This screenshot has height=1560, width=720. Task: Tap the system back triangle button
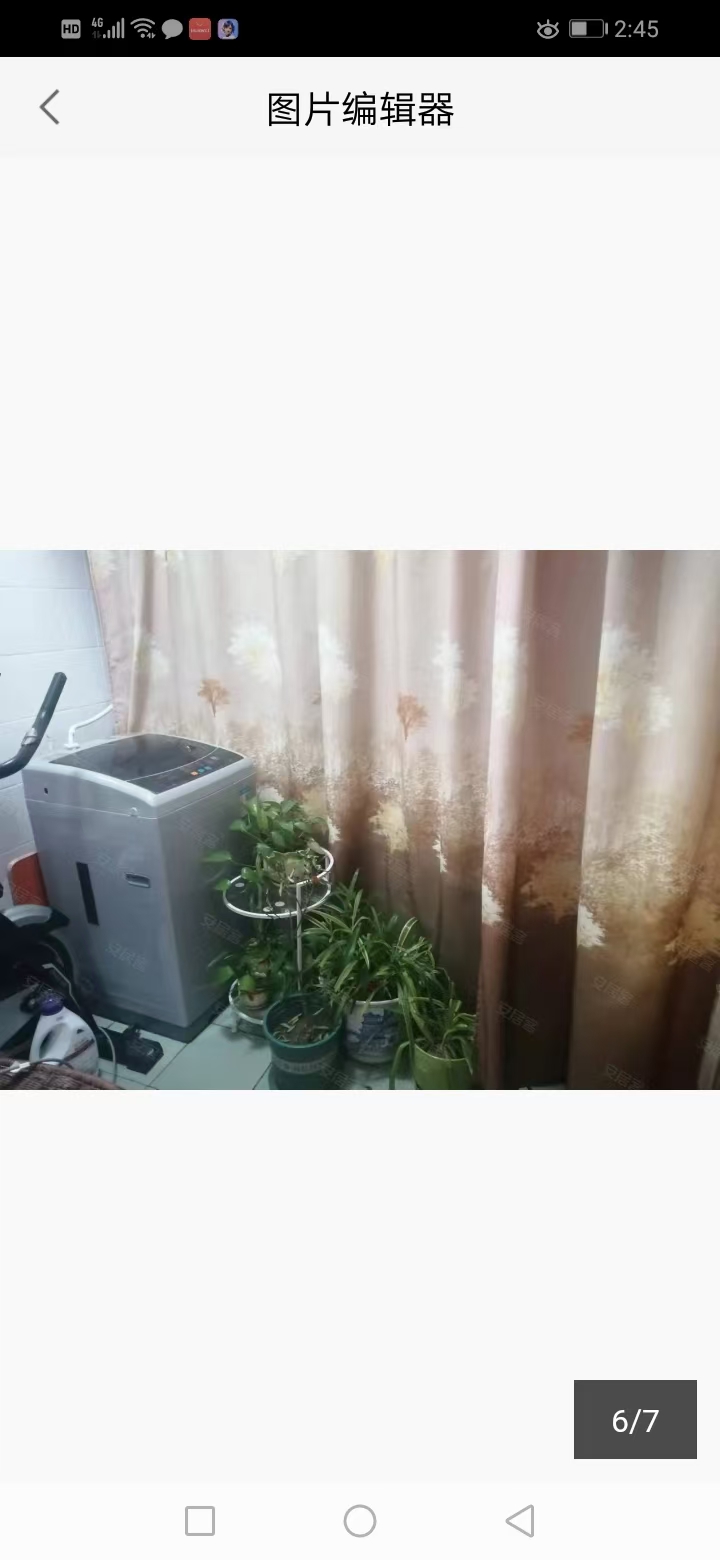tap(520, 1521)
